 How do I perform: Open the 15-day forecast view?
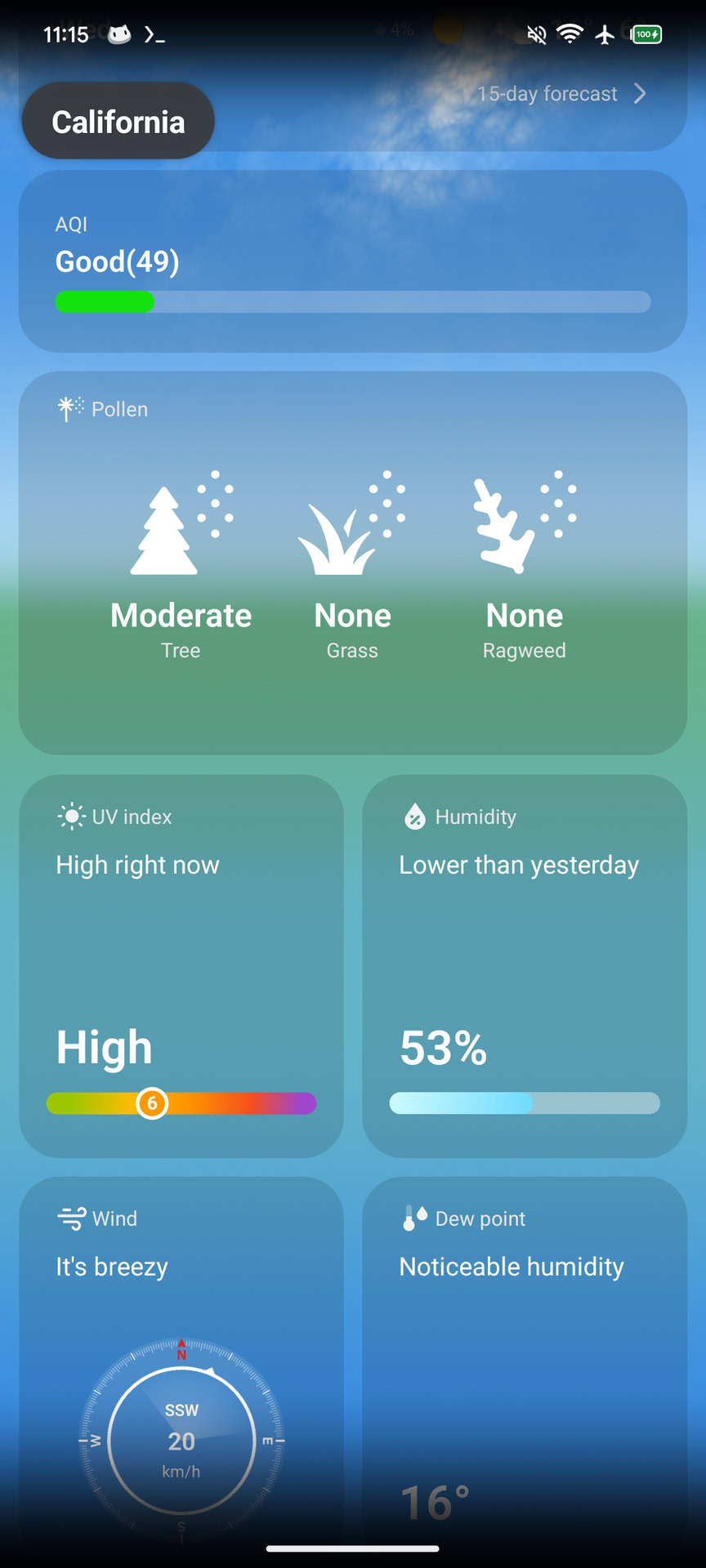(x=547, y=93)
